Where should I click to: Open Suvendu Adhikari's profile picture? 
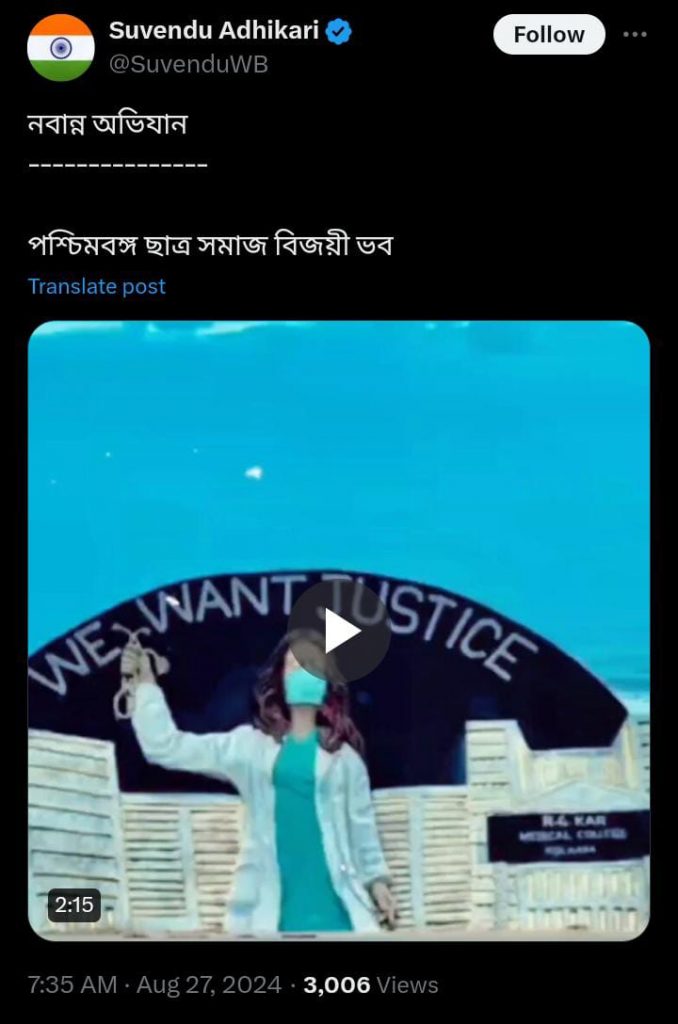[61, 47]
